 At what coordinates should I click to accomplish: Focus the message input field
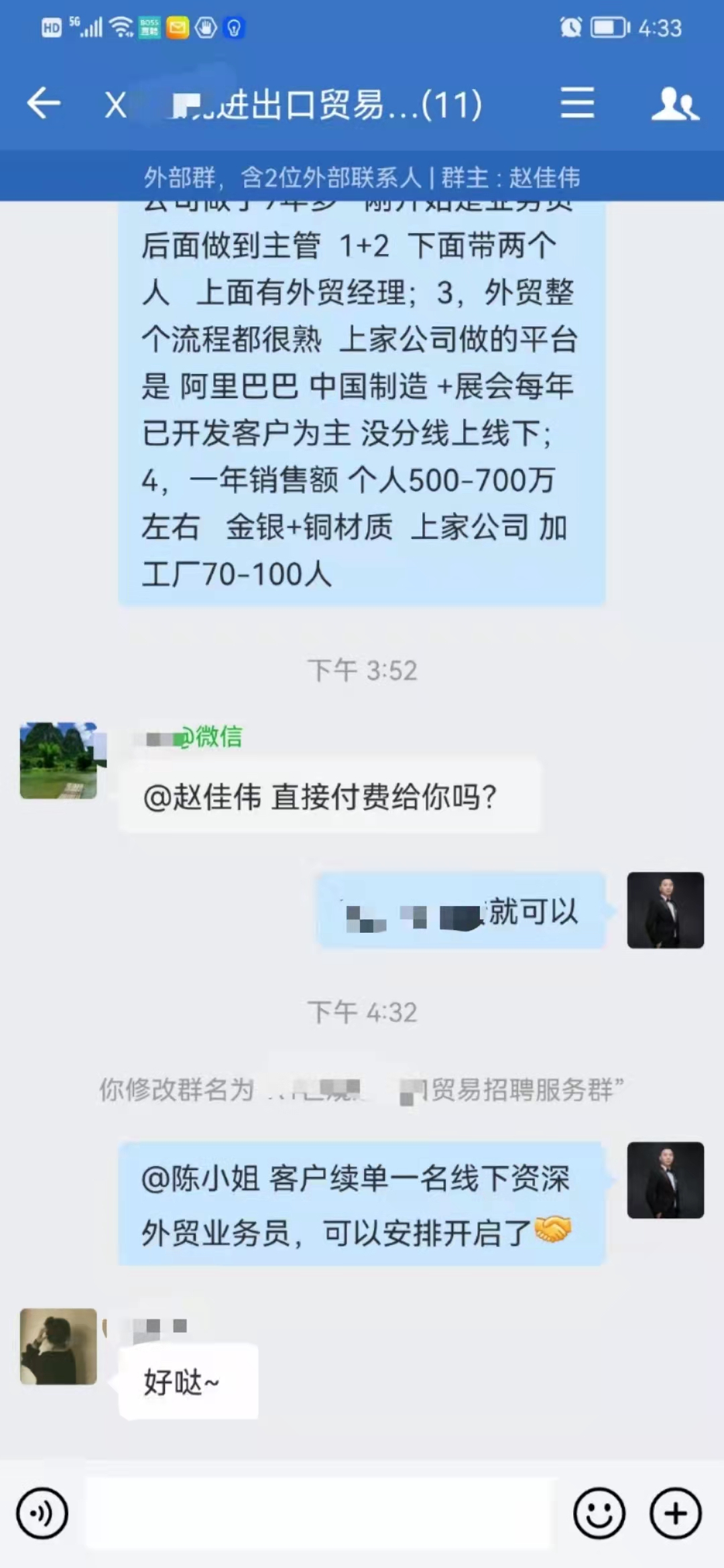point(320,1513)
